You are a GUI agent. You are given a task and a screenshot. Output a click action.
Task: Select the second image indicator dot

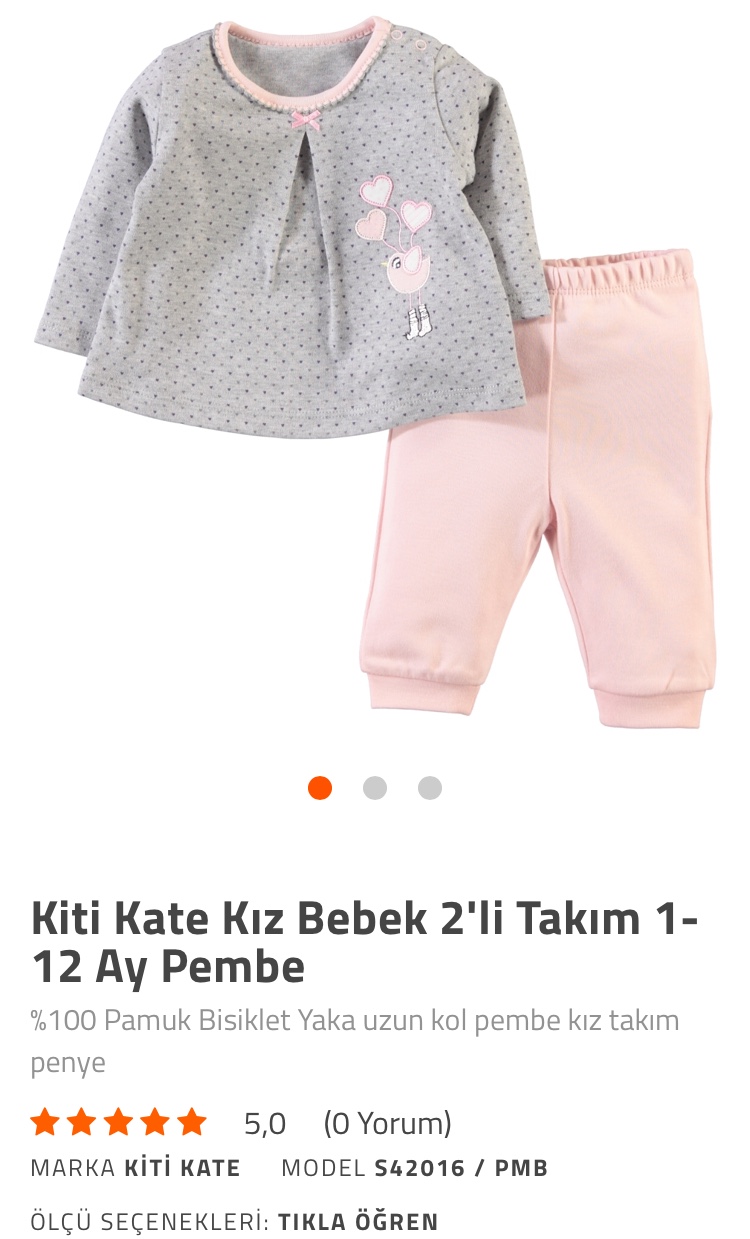(375, 788)
